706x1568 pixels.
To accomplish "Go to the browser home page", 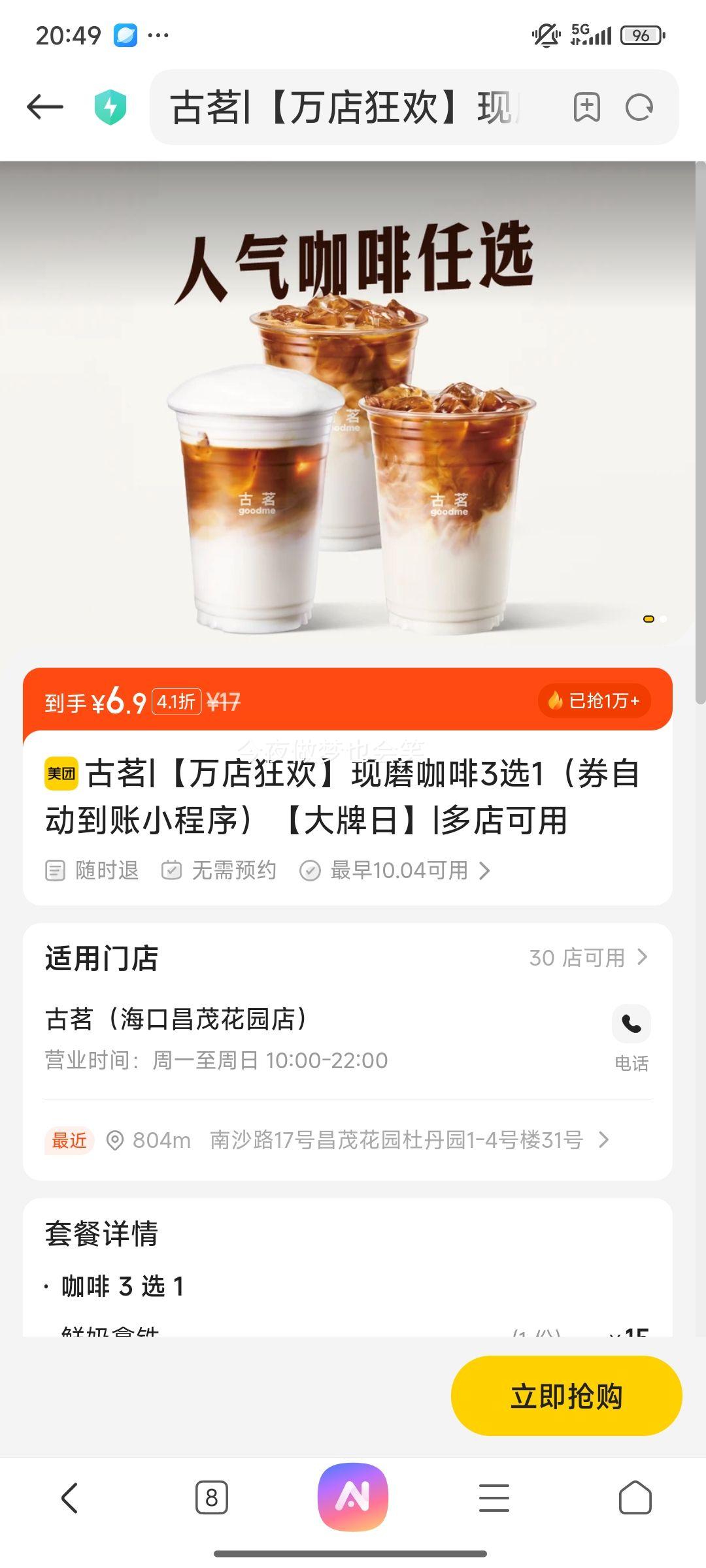I will pos(635,1497).
